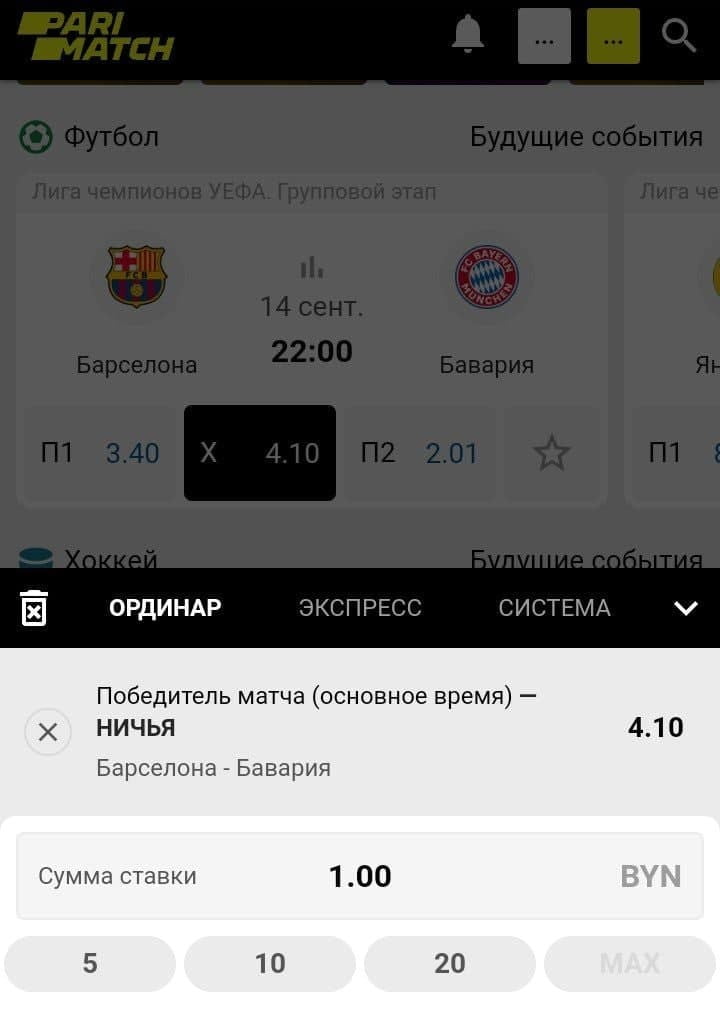Switch to the СИСТЕМА tab
The height and width of the screenshot is (1014, 720).
554,607
